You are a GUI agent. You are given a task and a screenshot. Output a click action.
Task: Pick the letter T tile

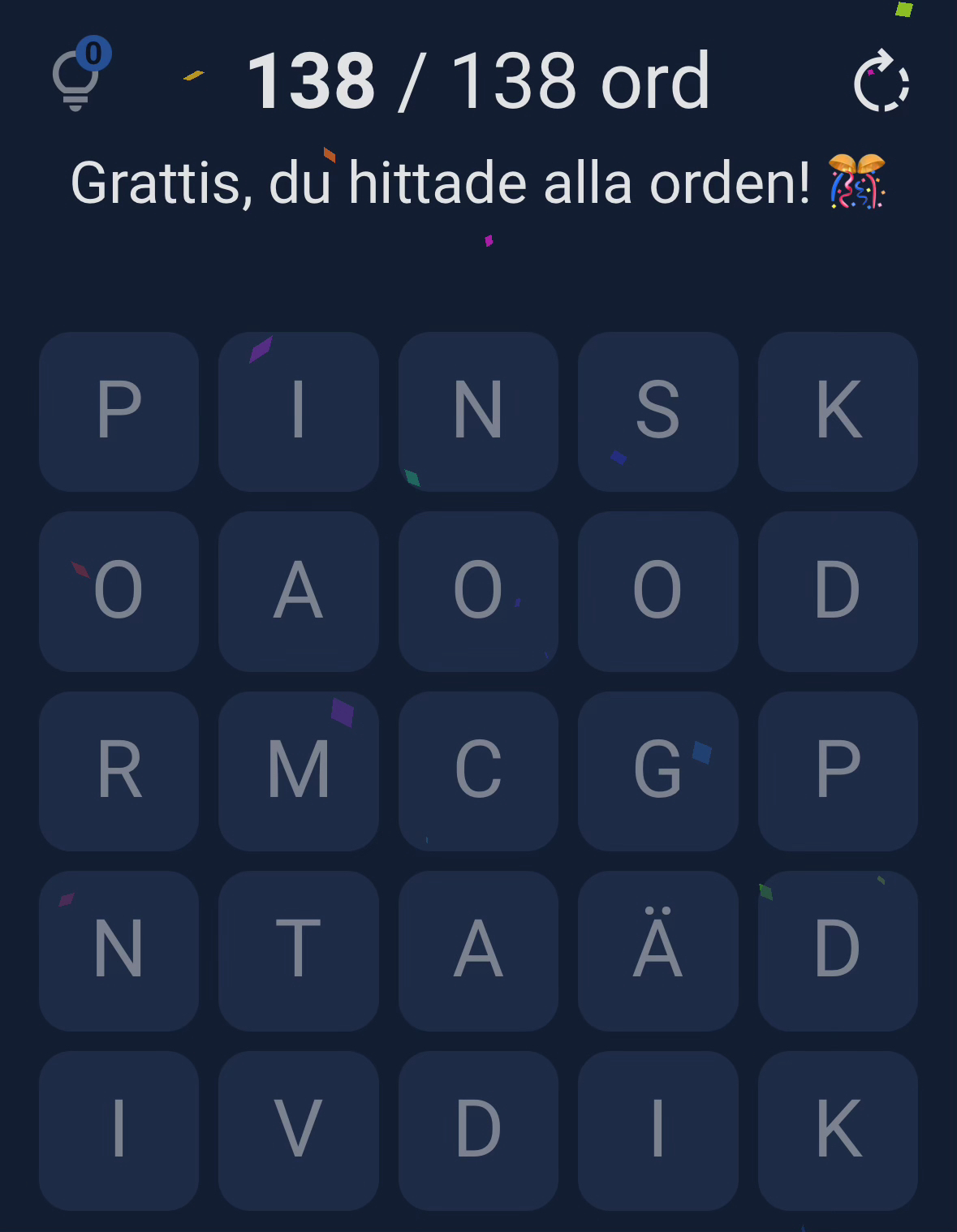299,950
